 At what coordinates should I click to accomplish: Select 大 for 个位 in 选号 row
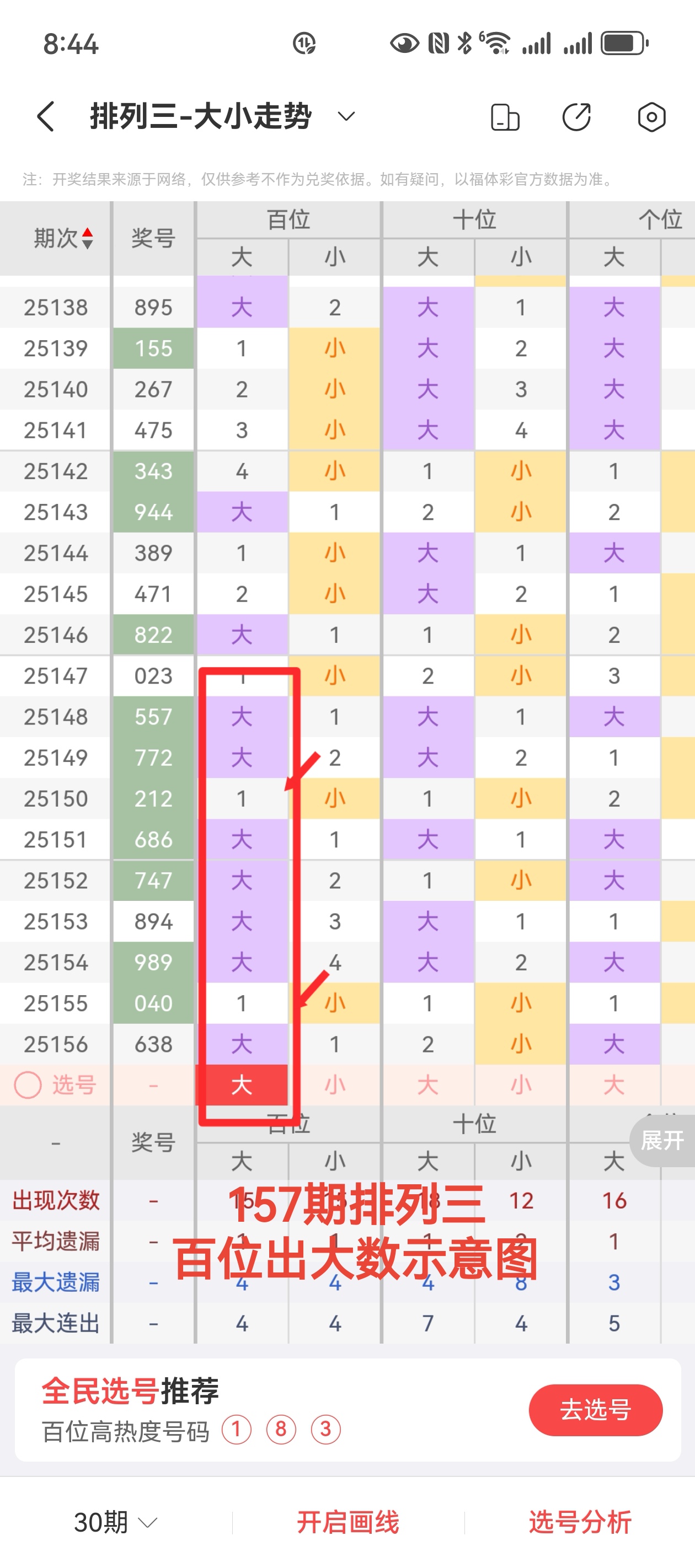coord(614,1084)
